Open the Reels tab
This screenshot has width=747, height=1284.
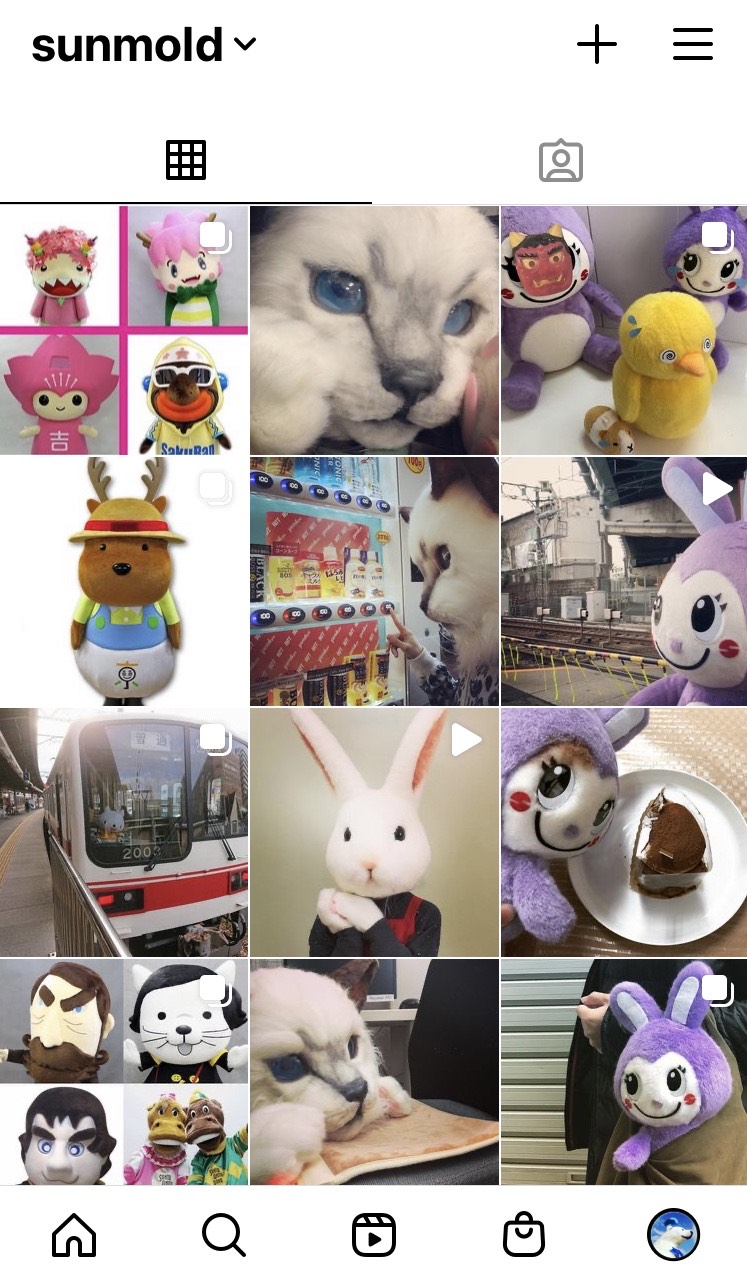(x=374, y=1235)
